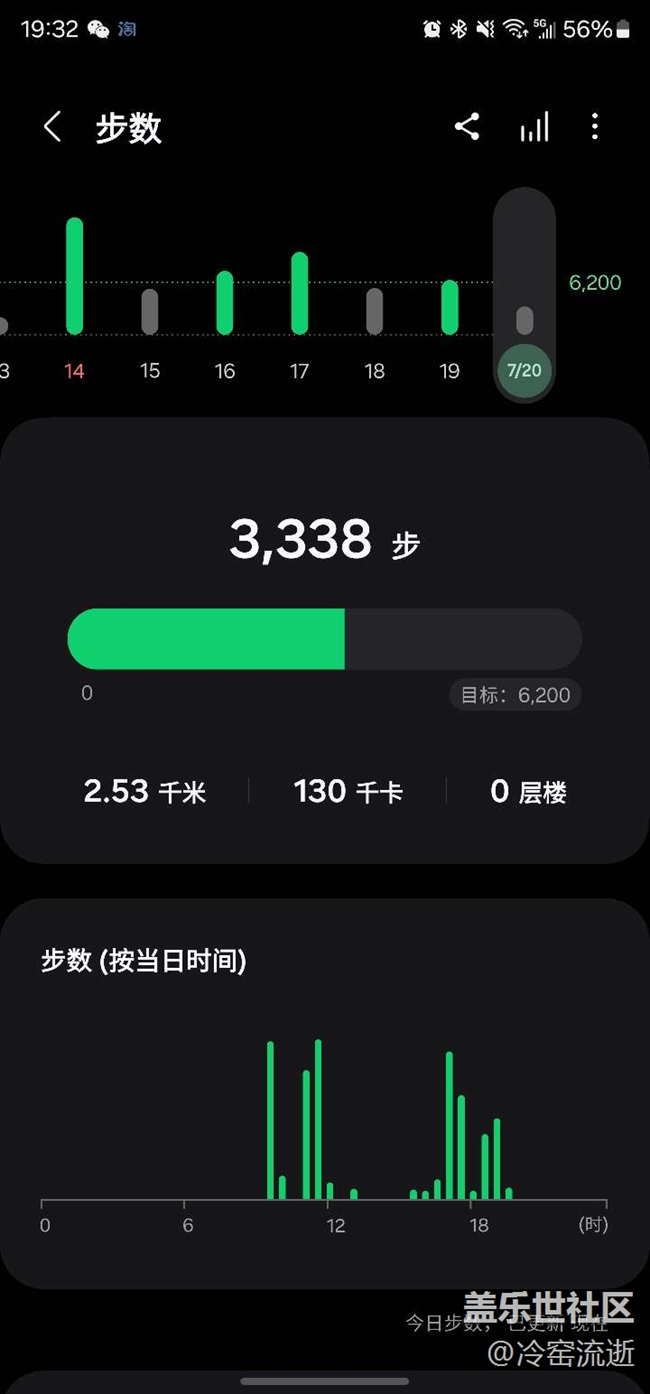Select the day 16 step bar
The image size is (650, 1394).
click(224, 302)
